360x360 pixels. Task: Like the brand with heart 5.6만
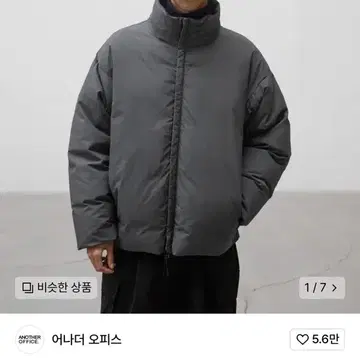tap(317, 339)
